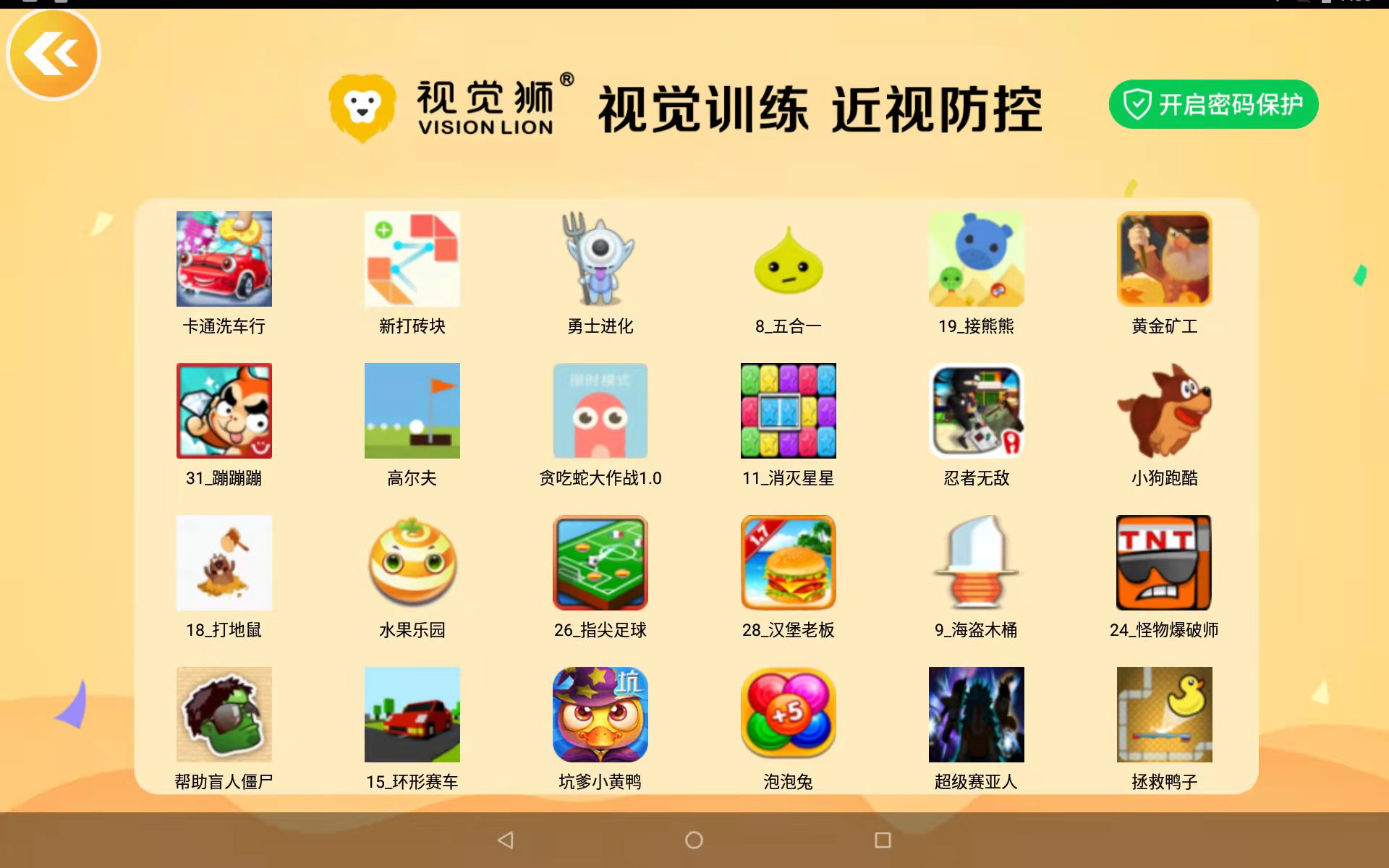Image resolution: width=1389 pixels, height=868 pixels.
Task: Open 勇士进化 game
Action: pyautogui.click(x=600, y=259)
